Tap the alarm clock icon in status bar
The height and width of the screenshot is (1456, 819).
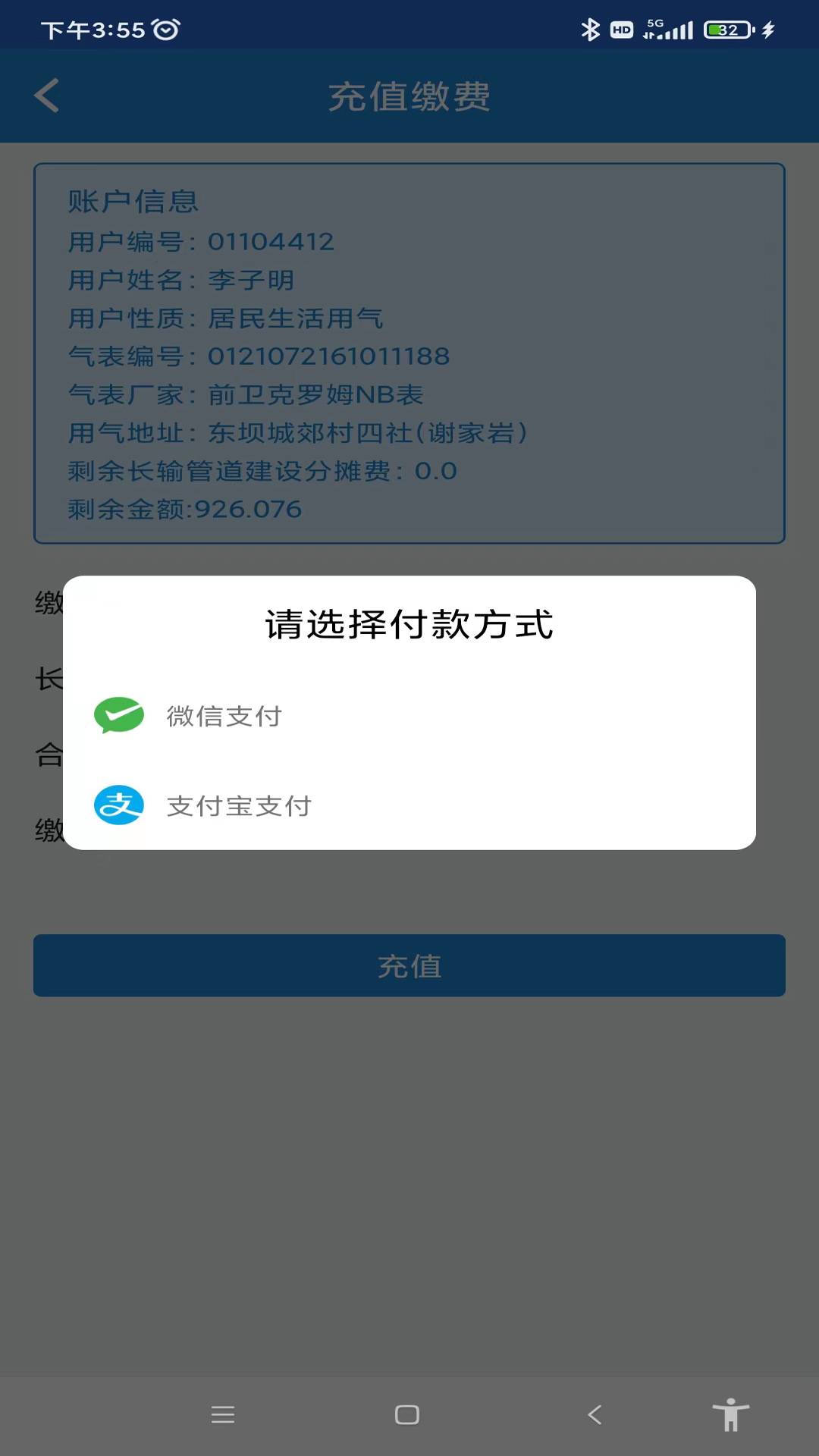pos(165,29)
